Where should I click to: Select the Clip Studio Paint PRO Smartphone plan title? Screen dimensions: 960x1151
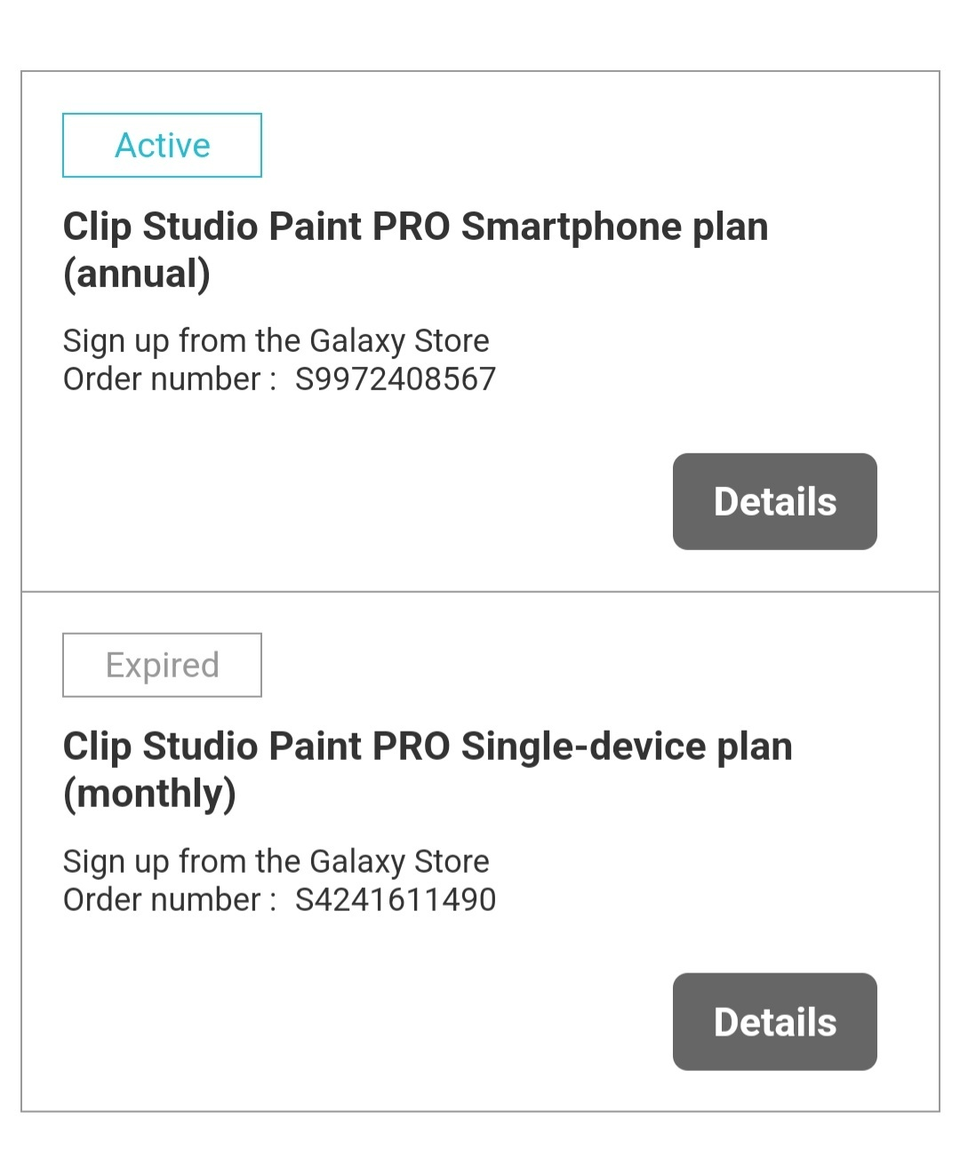pyautogui.click(x=415, y=226)
